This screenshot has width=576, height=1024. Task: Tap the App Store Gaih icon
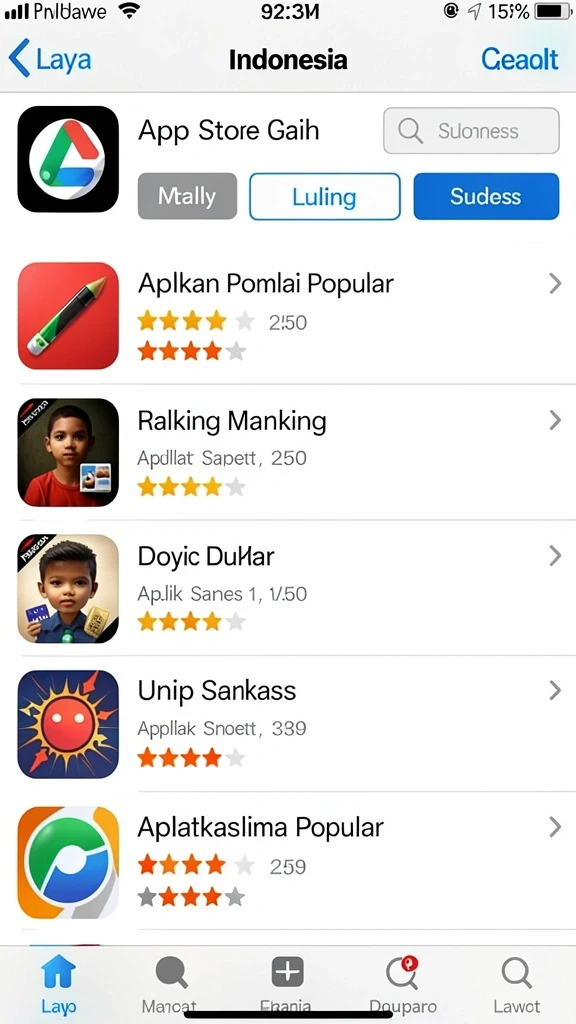point(68,159)
